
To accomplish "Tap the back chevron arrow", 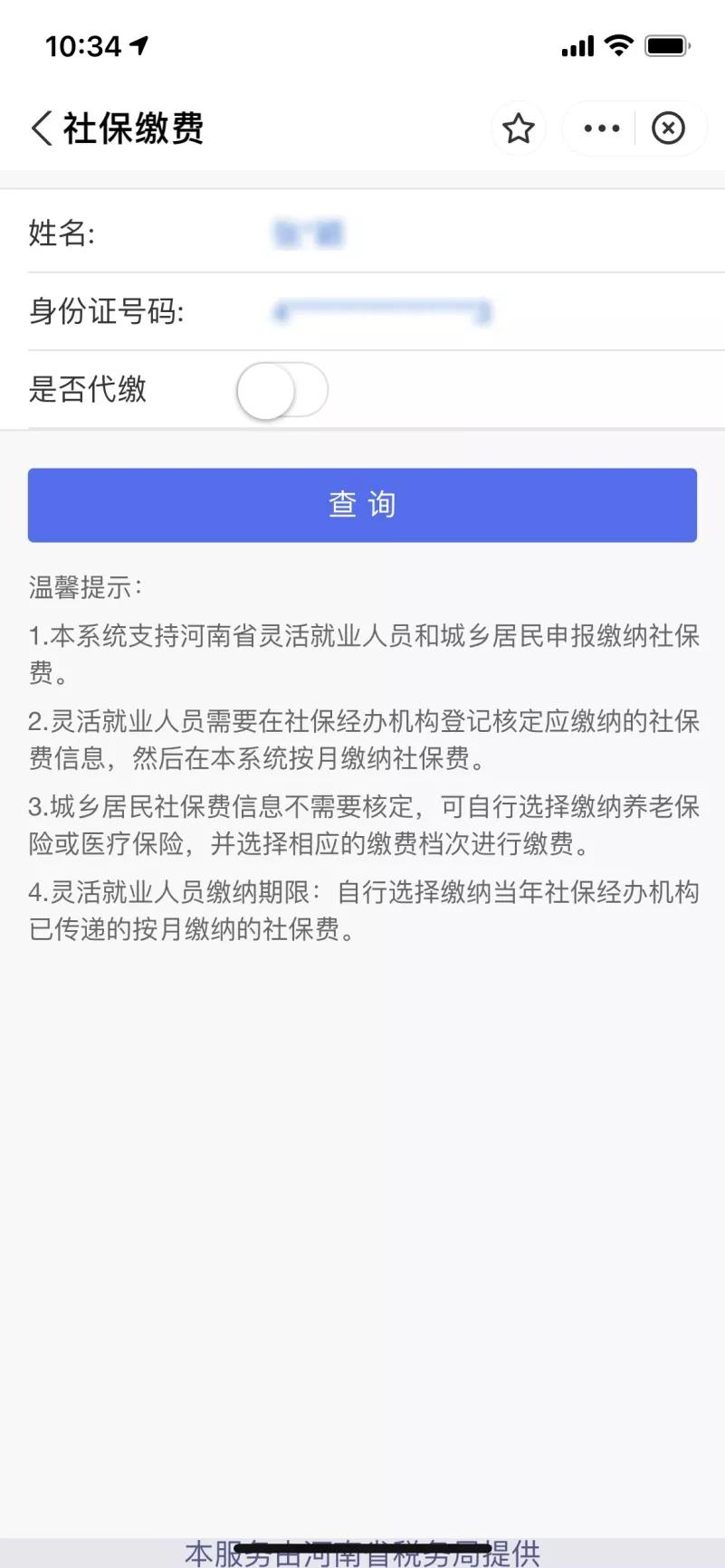I will tap(40, 128).
